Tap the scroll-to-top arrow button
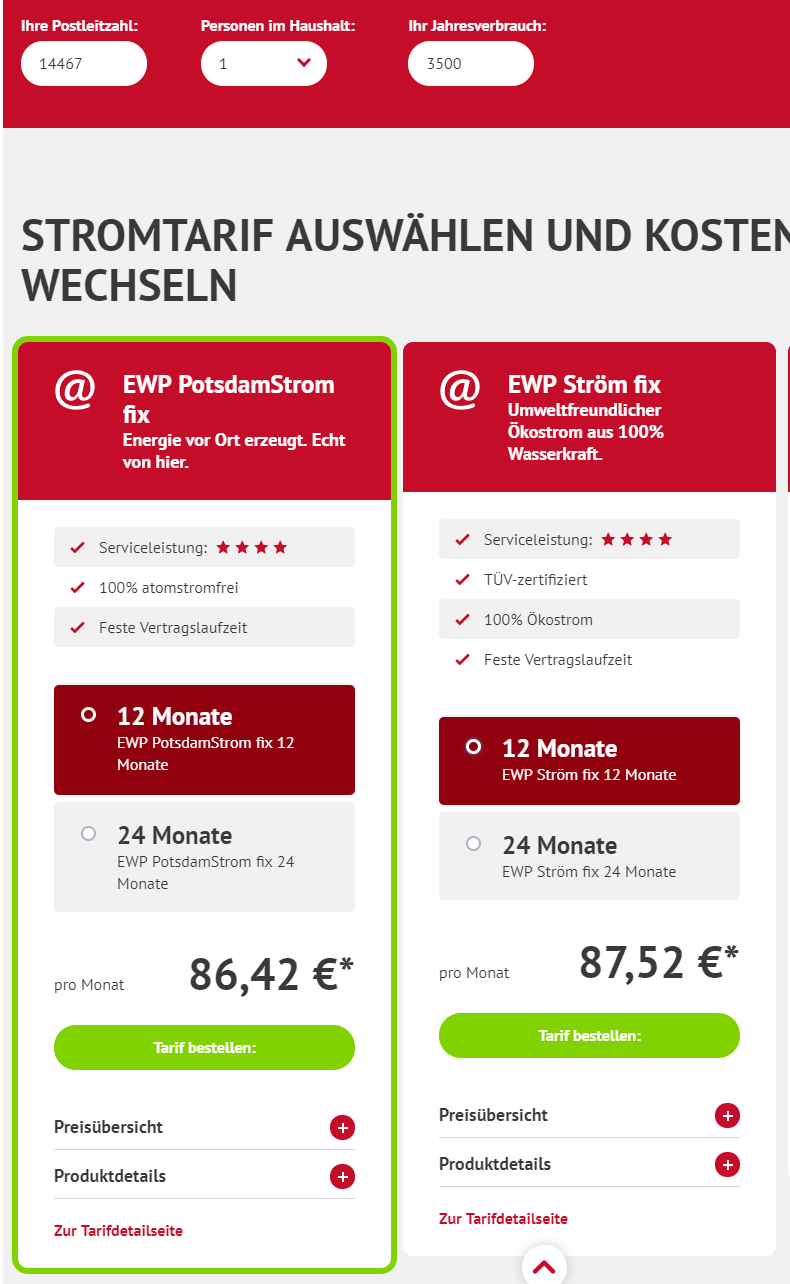The height and width of the screenshot is (1284, 790). tap(544, 1266)
